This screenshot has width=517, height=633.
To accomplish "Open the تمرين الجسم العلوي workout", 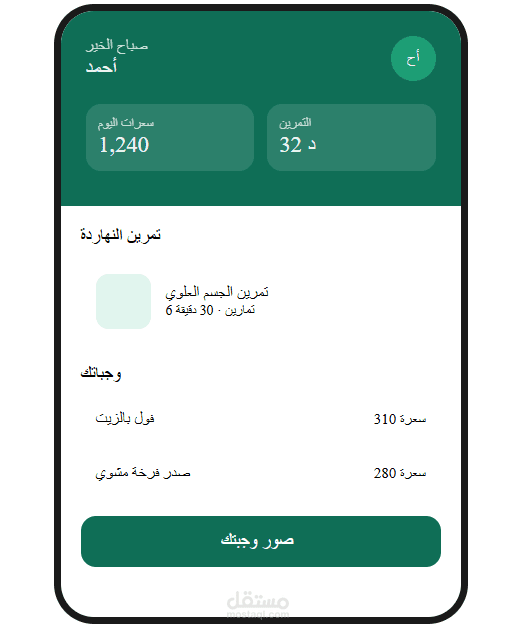I will 261,301.
